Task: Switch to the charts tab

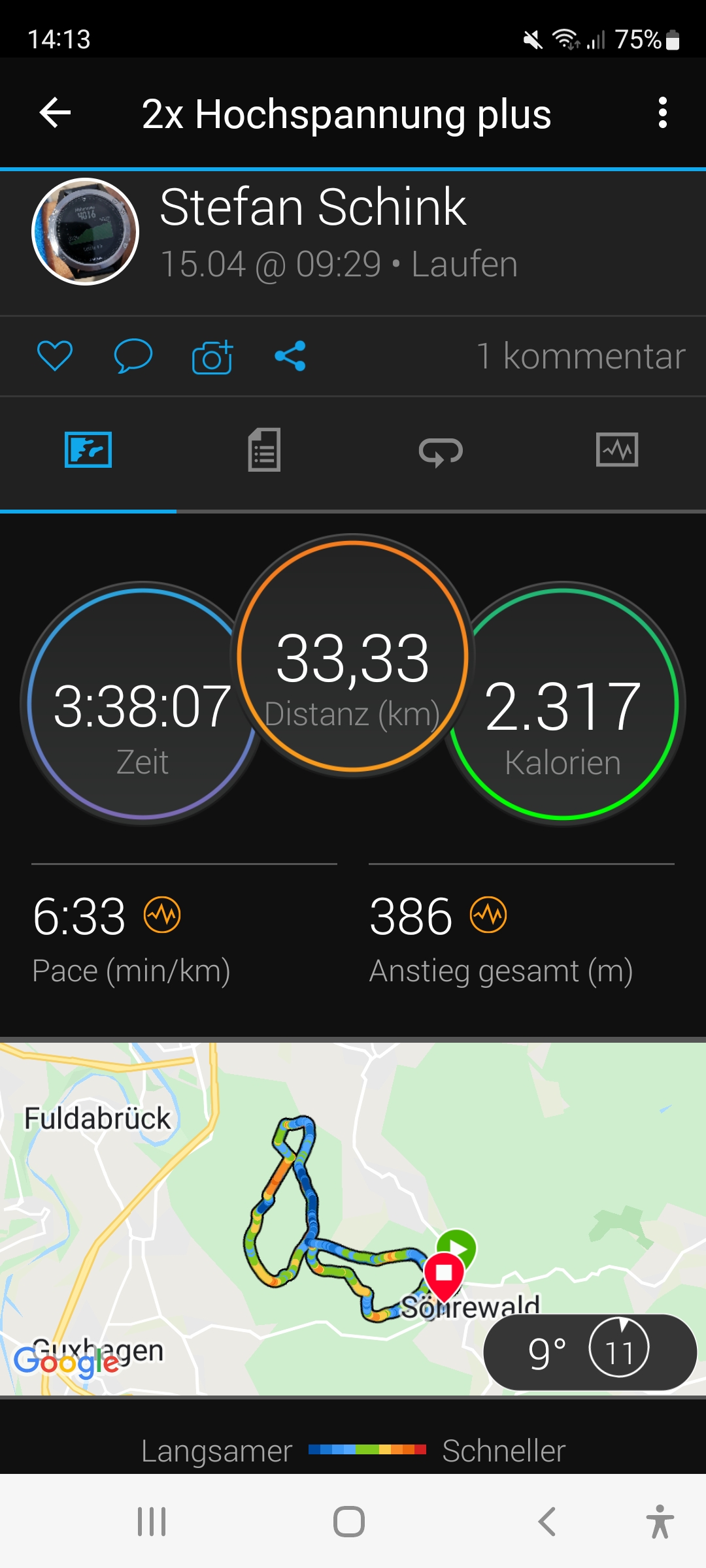Action: coord(617,450)
